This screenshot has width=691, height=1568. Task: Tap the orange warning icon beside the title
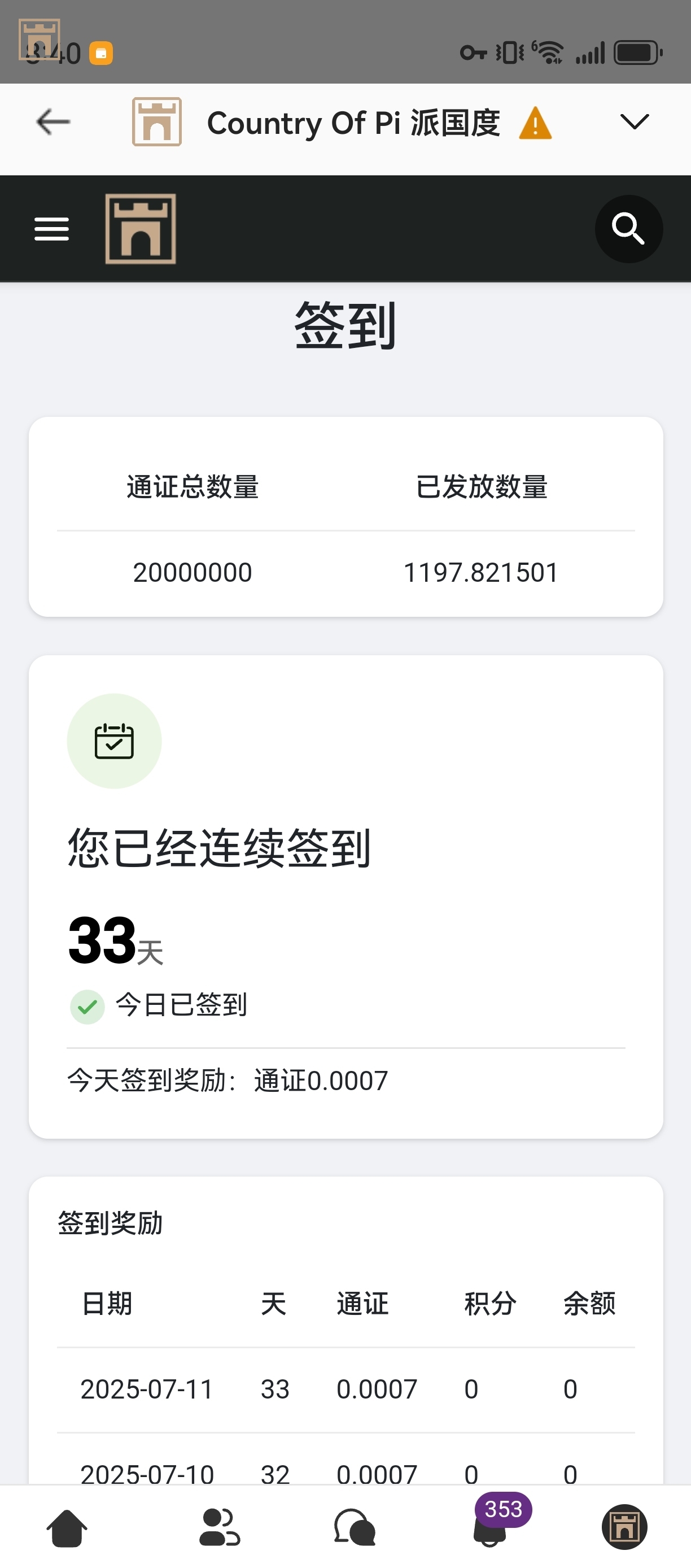click(535, 124)
